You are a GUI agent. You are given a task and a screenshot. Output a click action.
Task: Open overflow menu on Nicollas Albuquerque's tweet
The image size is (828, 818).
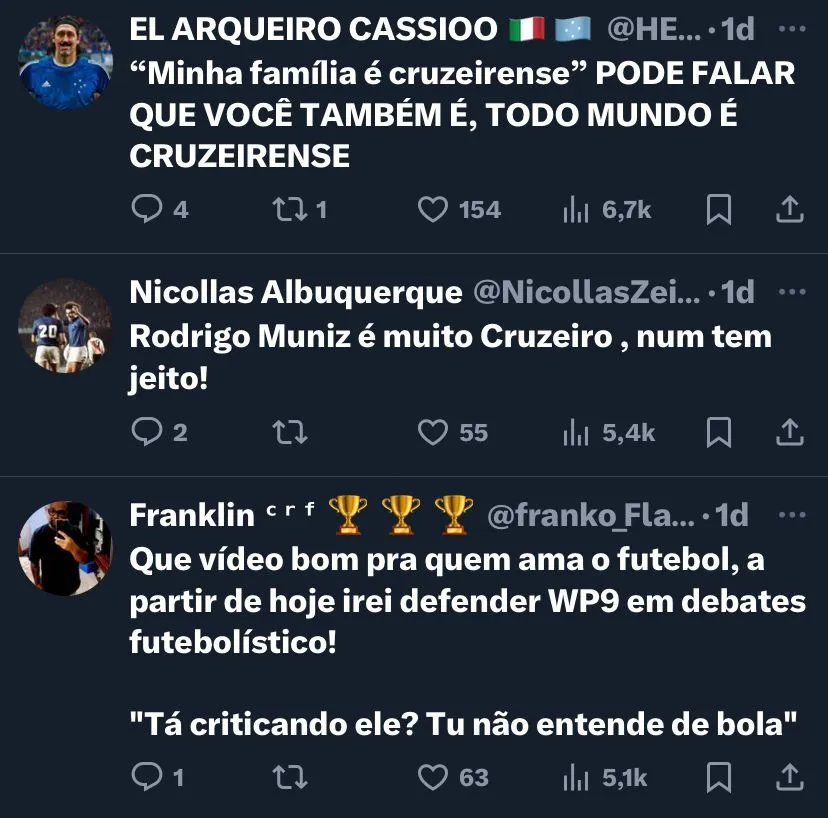pyautogui.click(x=791, y=292)
